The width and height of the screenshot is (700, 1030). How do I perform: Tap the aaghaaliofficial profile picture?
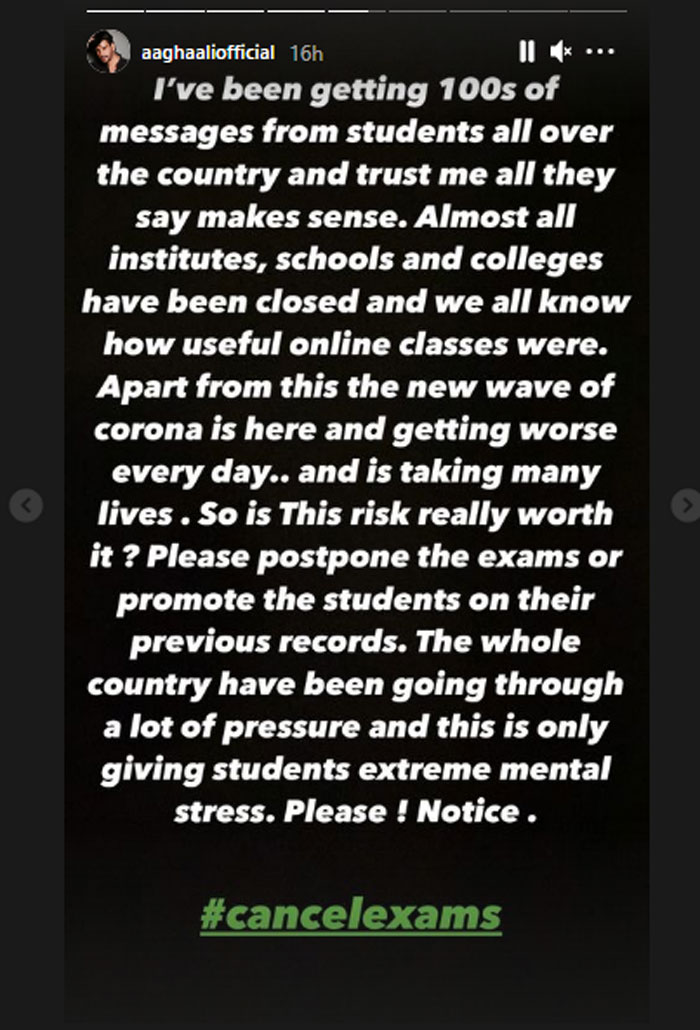tap(109, 51)
